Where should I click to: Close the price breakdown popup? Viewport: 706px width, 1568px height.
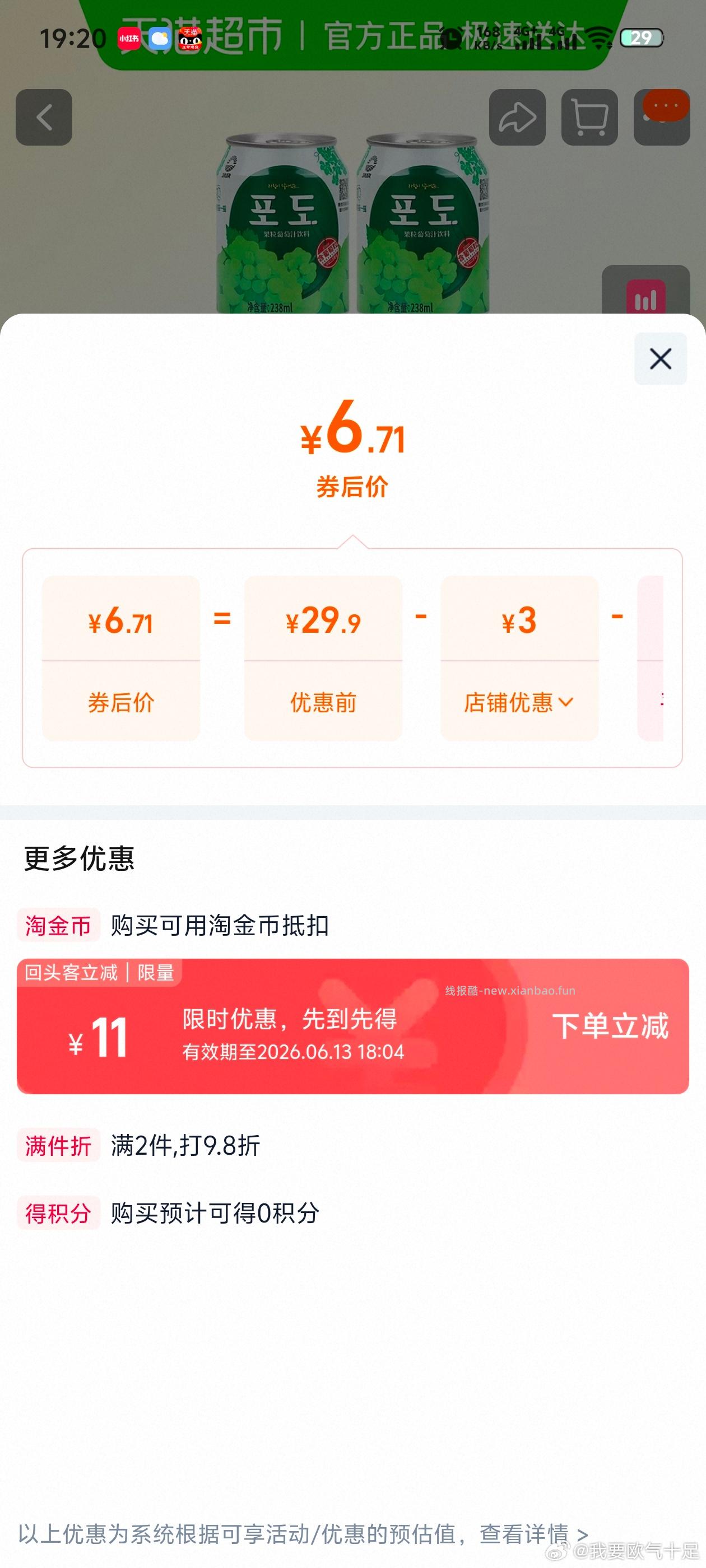660,359
